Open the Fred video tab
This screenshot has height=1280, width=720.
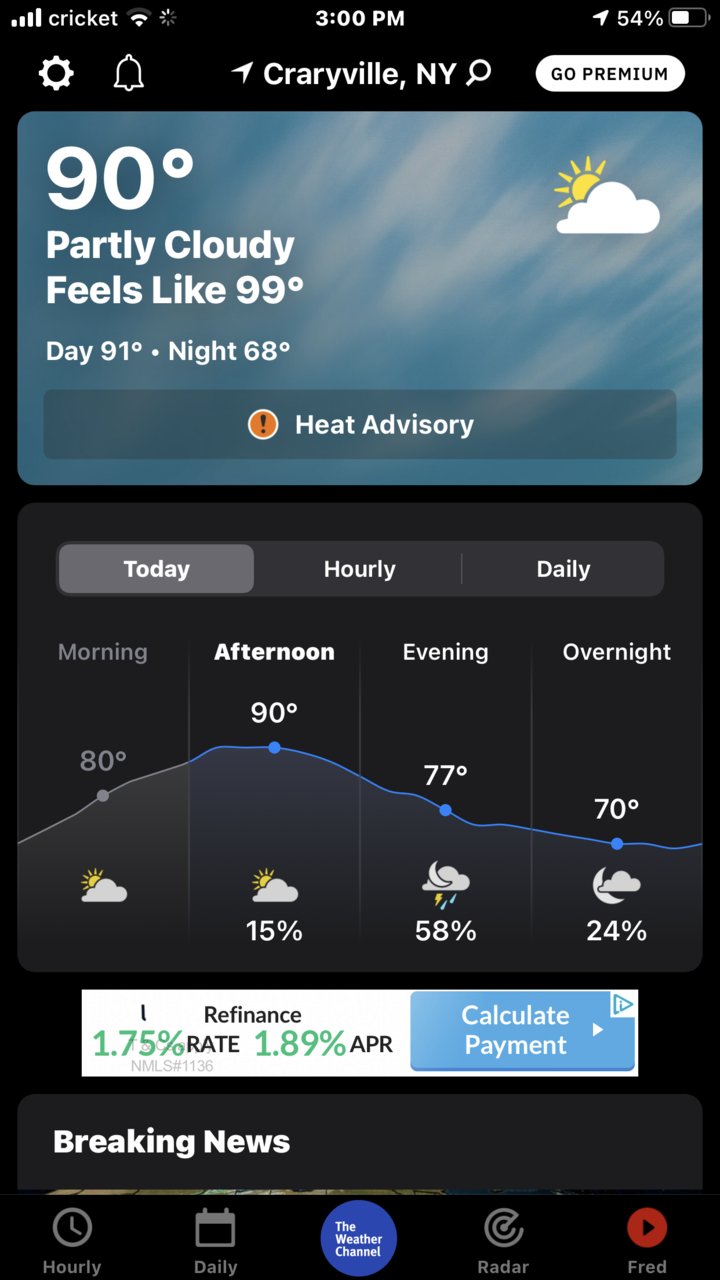coord(647,1240)
